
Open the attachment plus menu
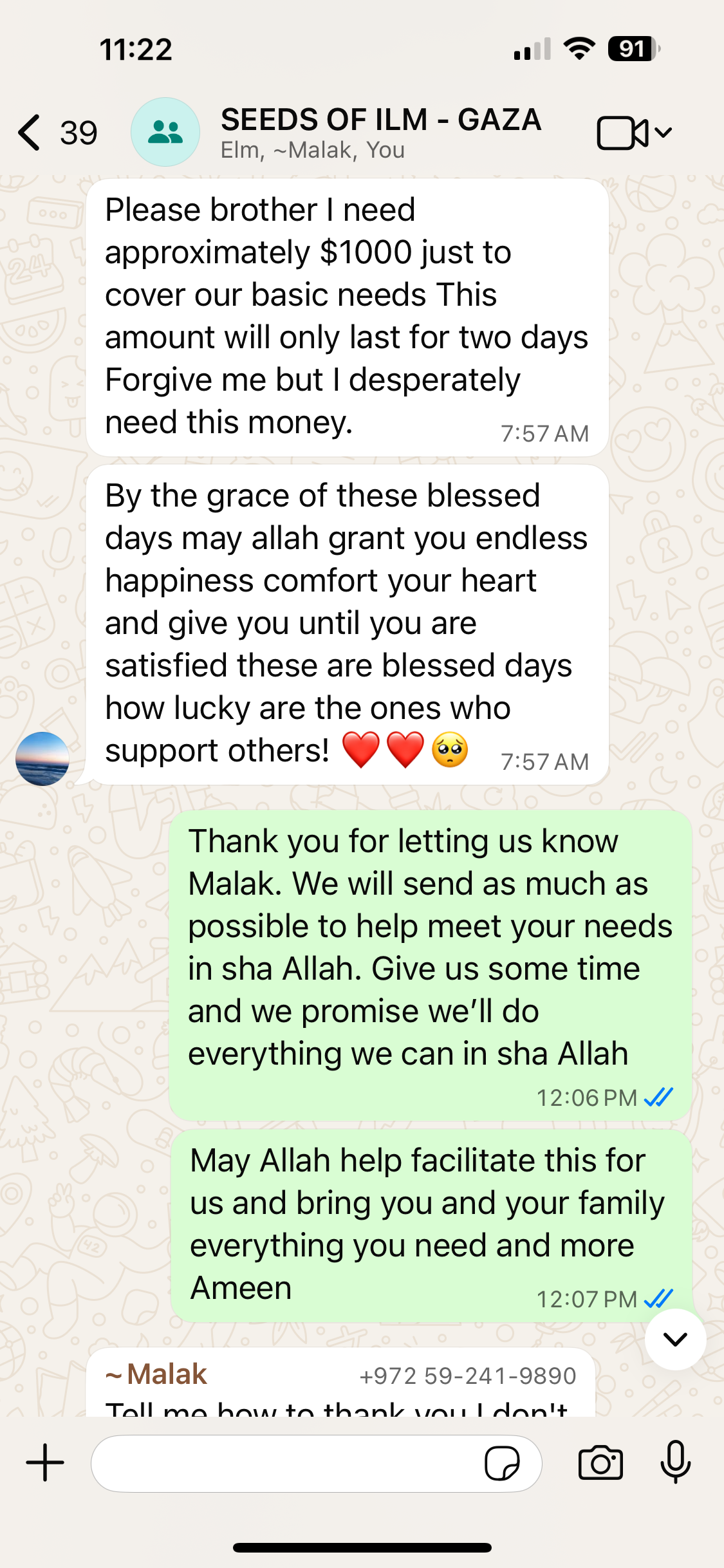[45, 1462]
